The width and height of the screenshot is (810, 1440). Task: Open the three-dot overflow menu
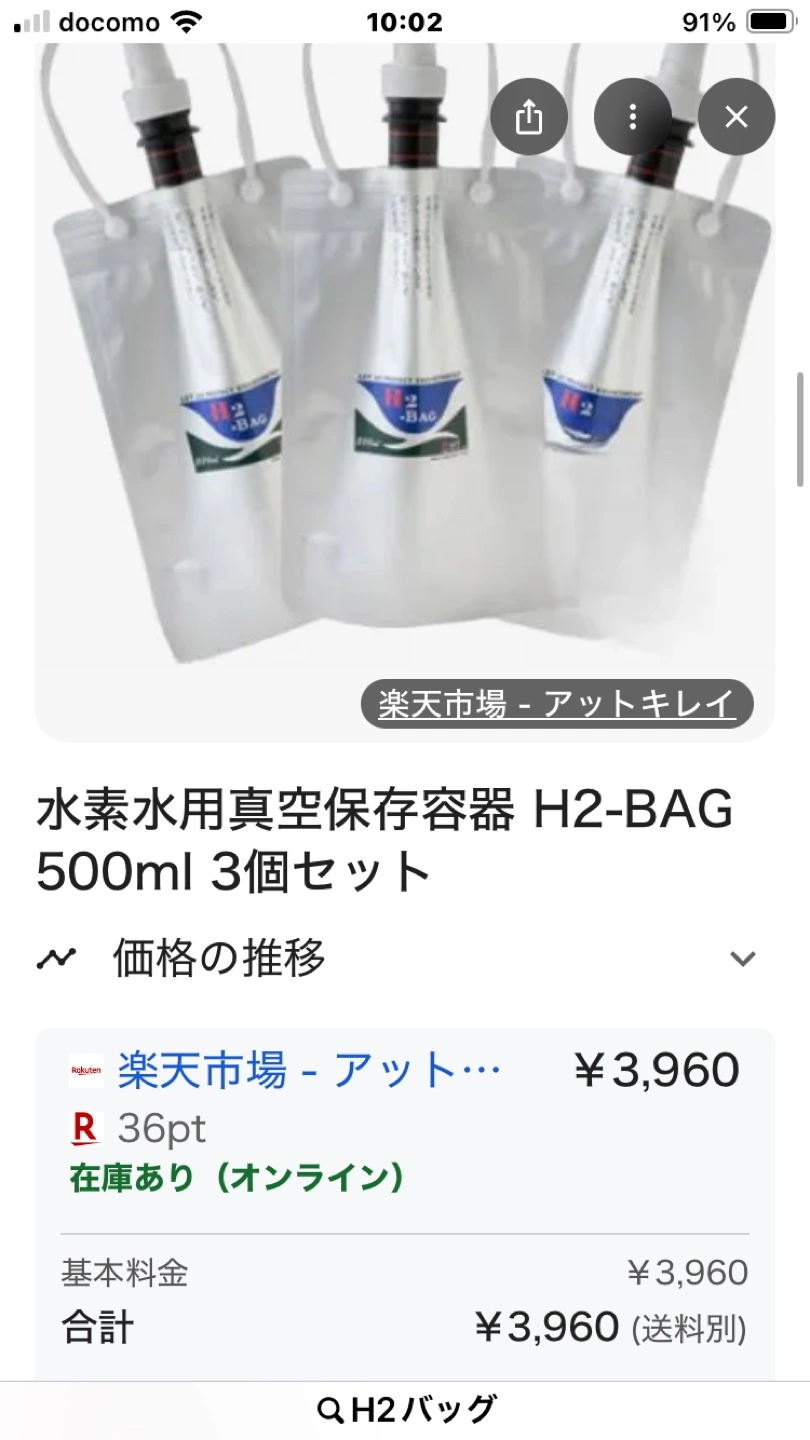632,118
